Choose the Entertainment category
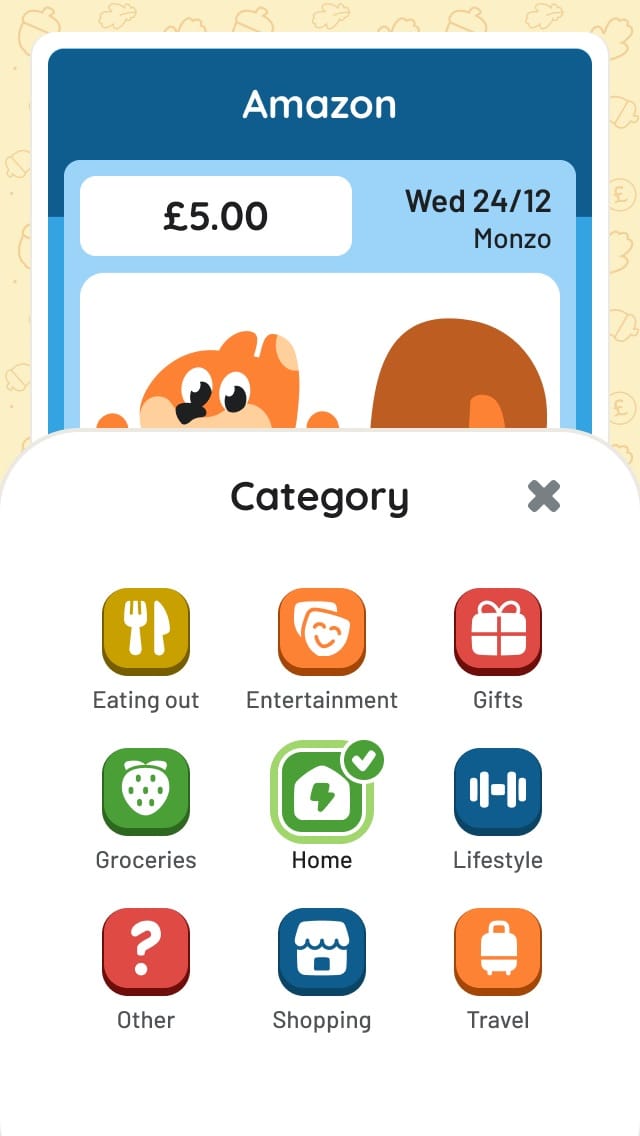Screen dimensions: 640x1136 click(x=322, y=632)
